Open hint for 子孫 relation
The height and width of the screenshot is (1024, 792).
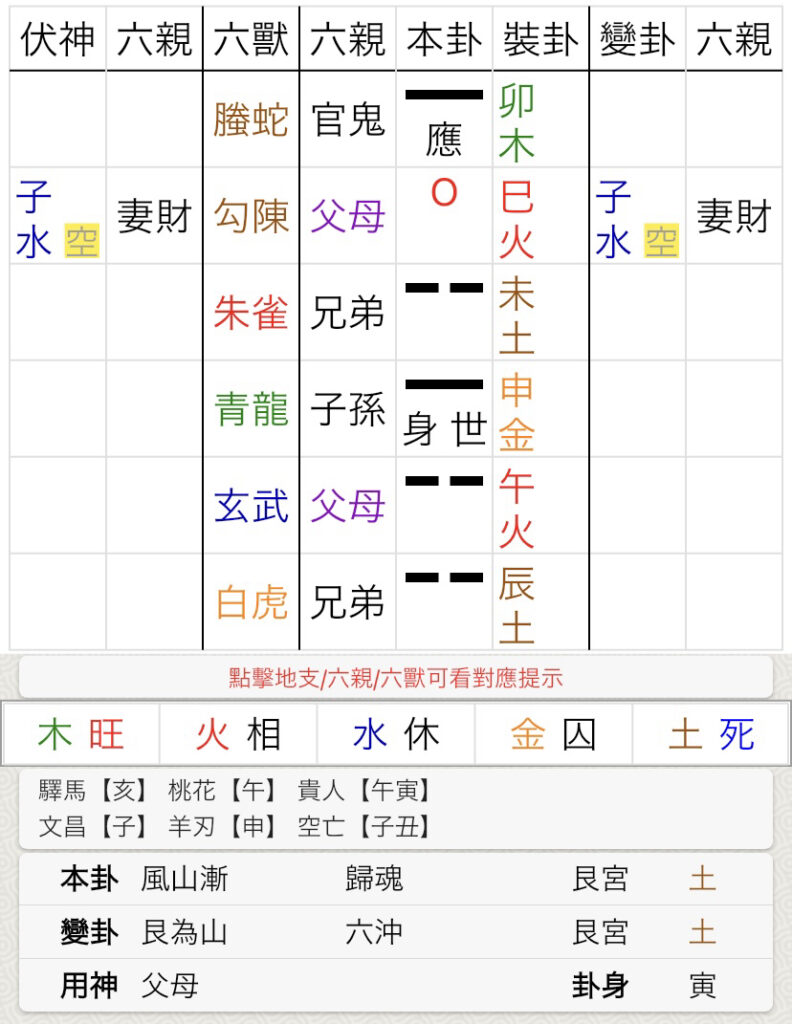tap(347, 410)
